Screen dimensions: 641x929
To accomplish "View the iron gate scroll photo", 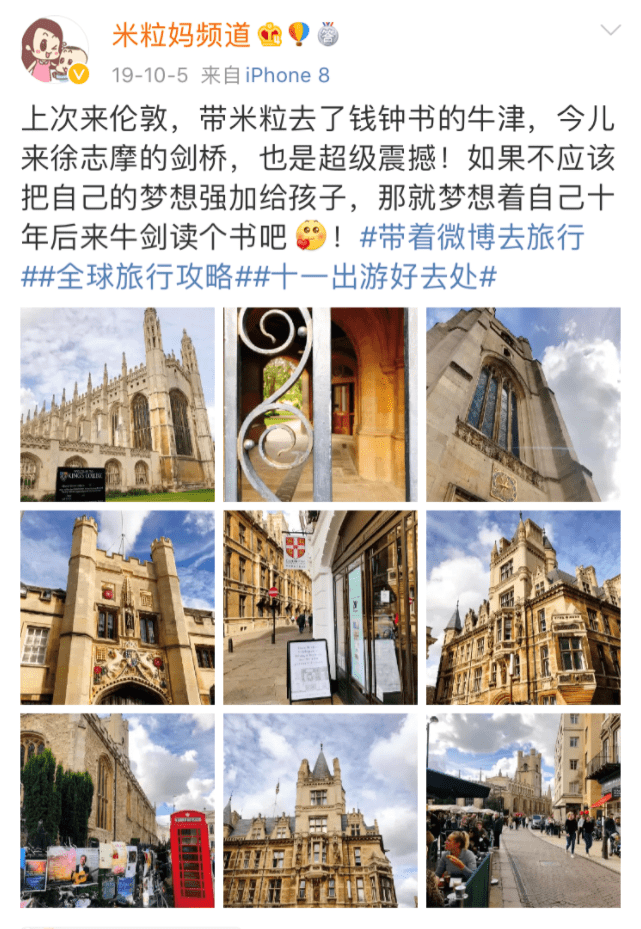I will (x=320, y=404).
